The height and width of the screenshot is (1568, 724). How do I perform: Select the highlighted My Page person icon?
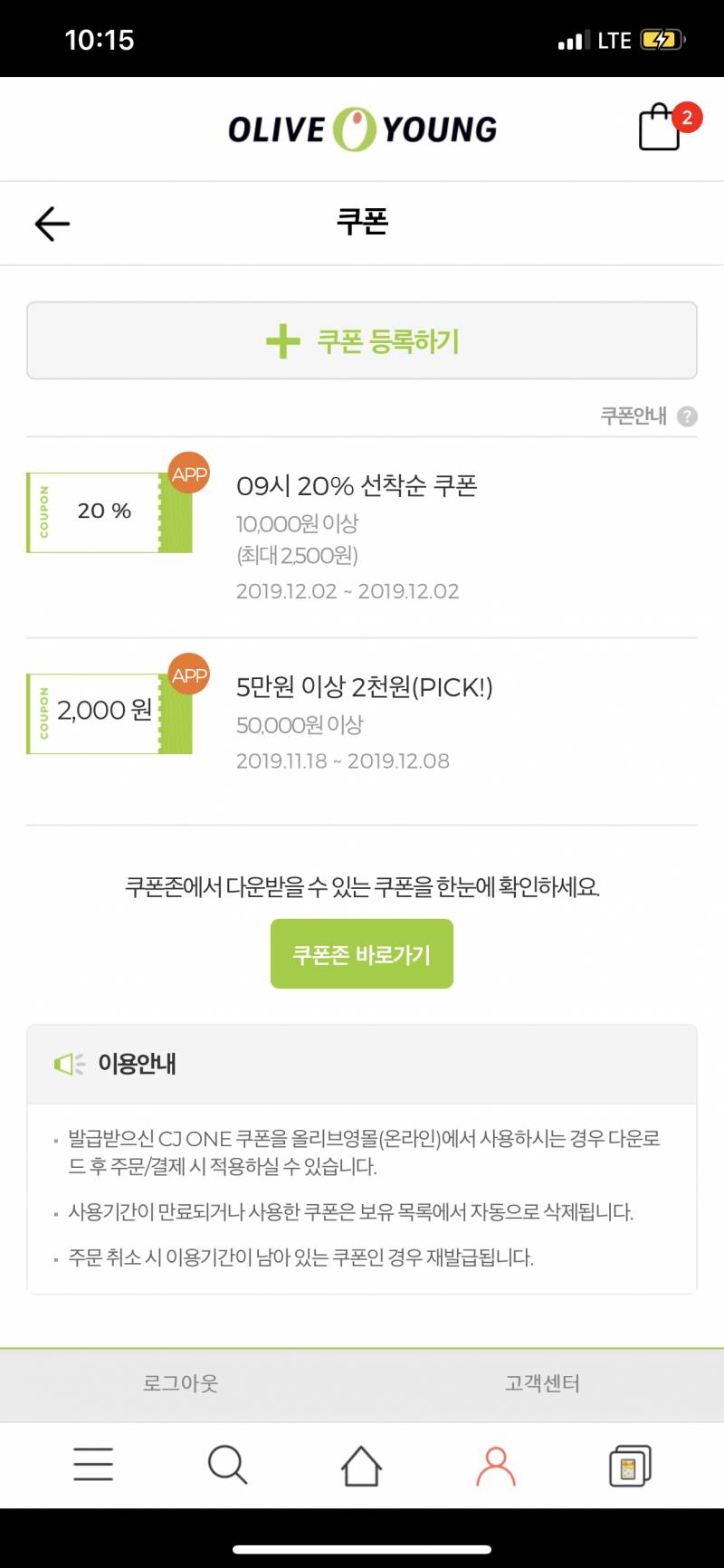[496, 1464]
